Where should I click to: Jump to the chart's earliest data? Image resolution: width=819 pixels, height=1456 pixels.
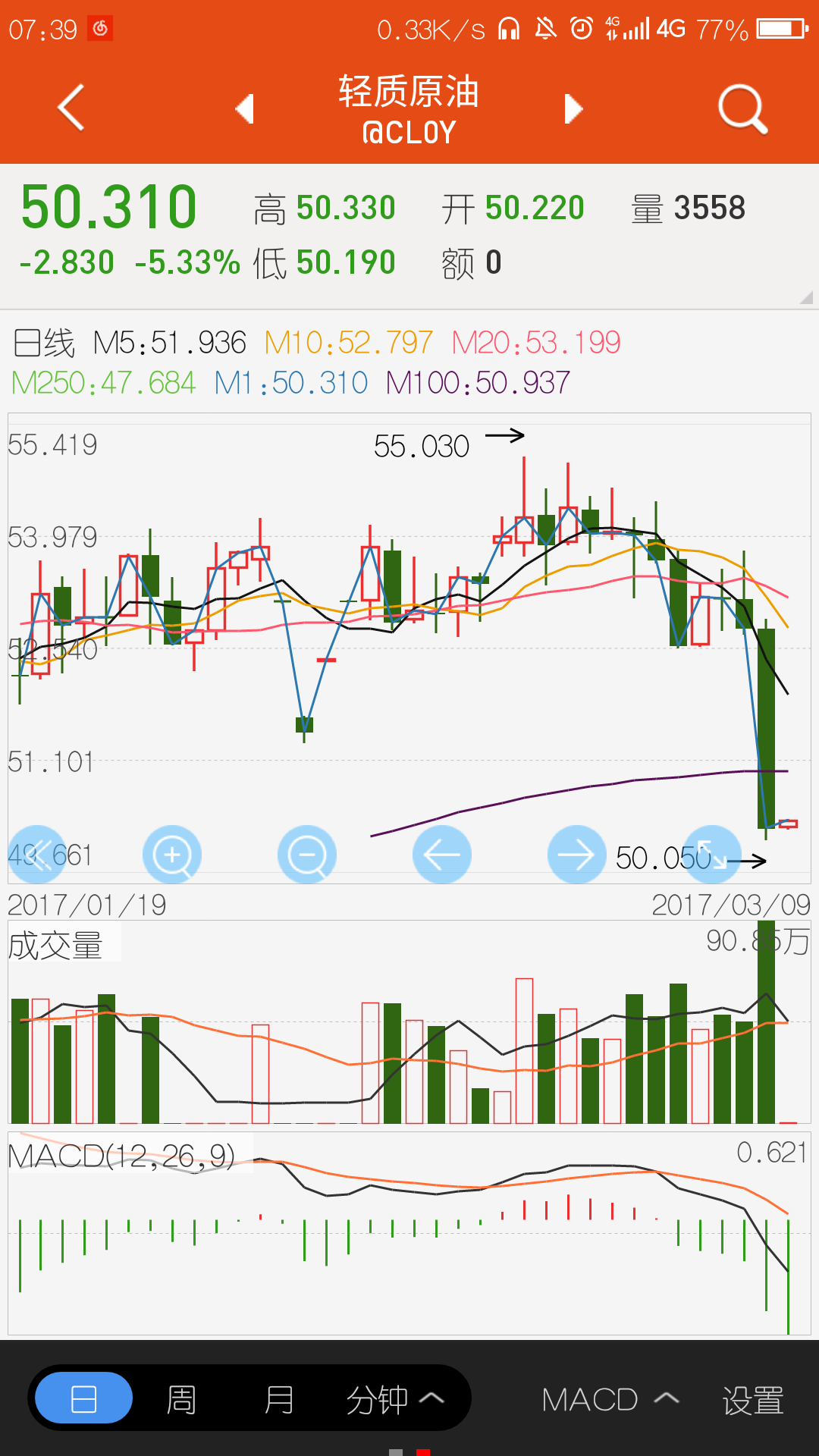click(37, 855)
